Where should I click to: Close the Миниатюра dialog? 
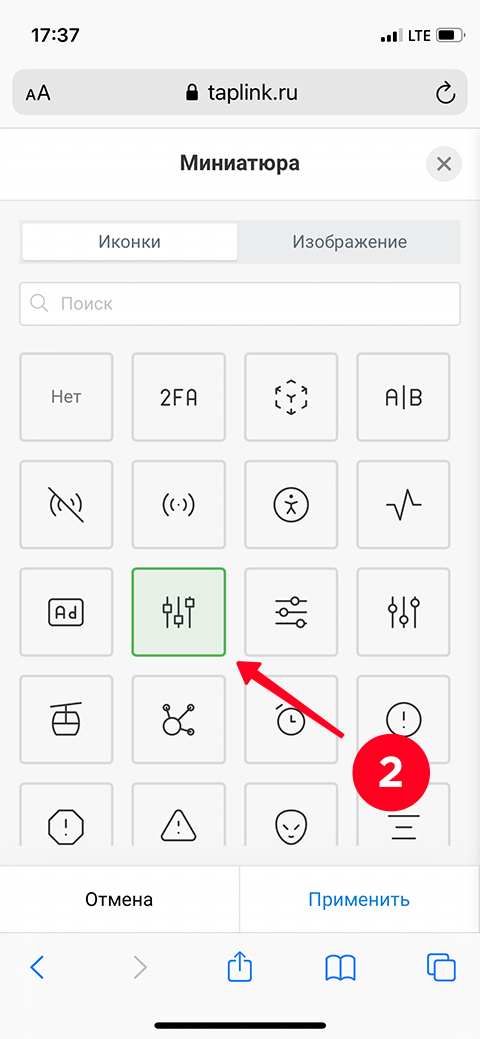[x=444, y=164]
